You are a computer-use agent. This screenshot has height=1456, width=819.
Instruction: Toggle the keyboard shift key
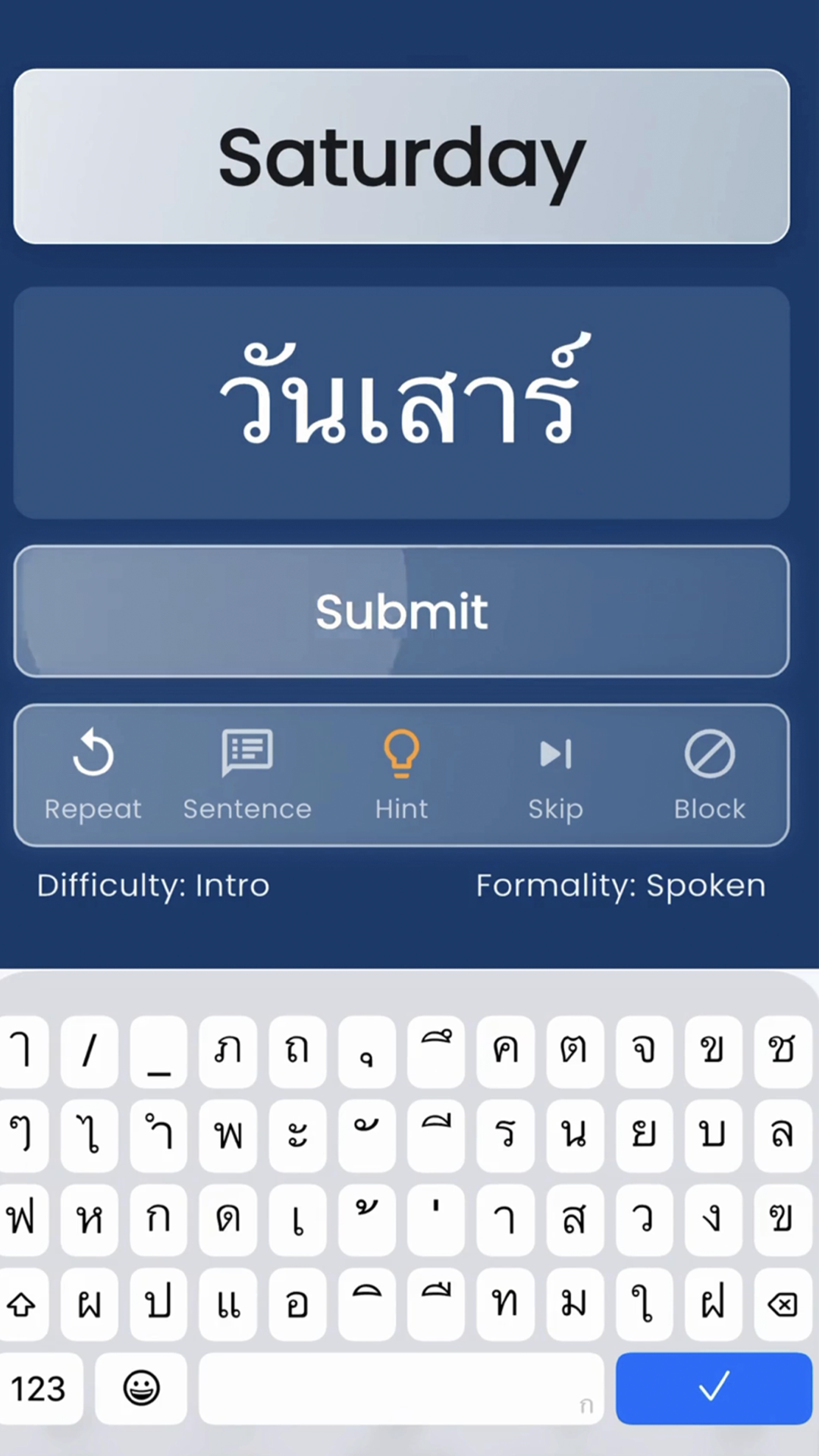[x=22, y=1304]
